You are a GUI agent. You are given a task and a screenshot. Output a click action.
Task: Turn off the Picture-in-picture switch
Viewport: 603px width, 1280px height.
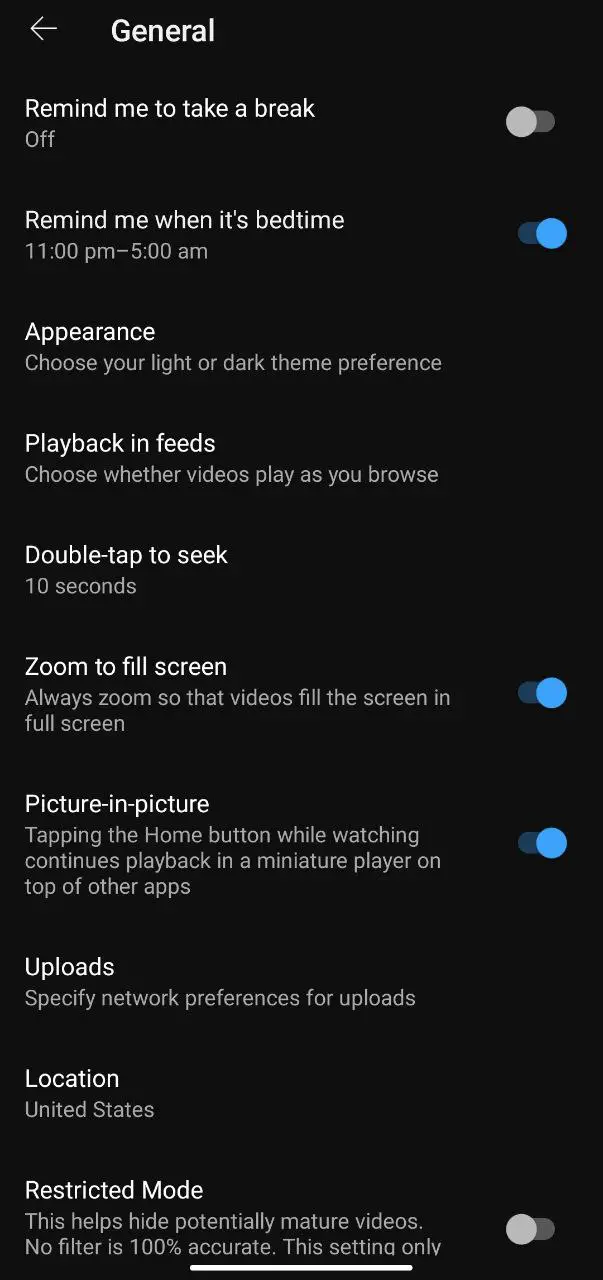coord(542,843)
